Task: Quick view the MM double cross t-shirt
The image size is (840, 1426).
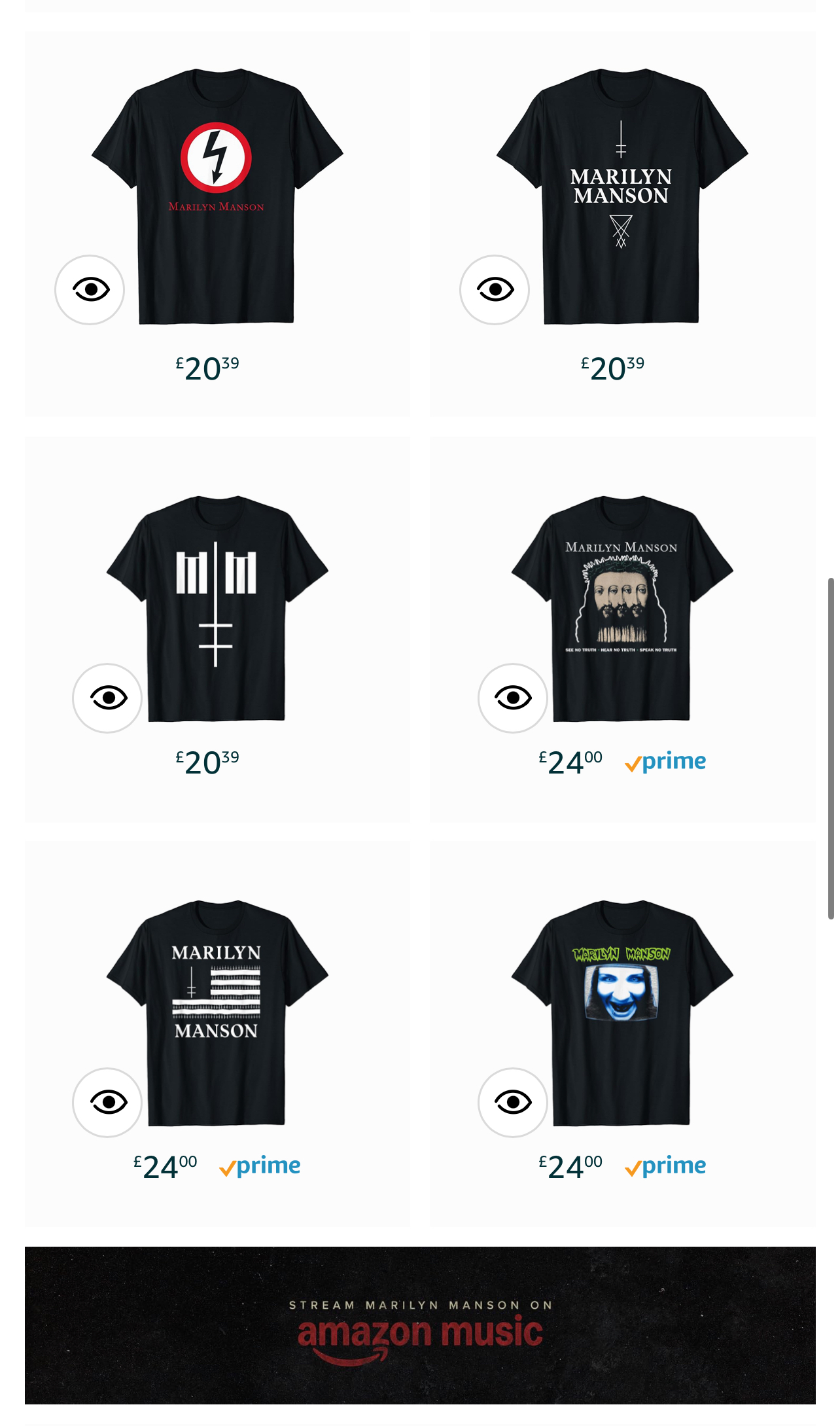Action: pos(108,698)
